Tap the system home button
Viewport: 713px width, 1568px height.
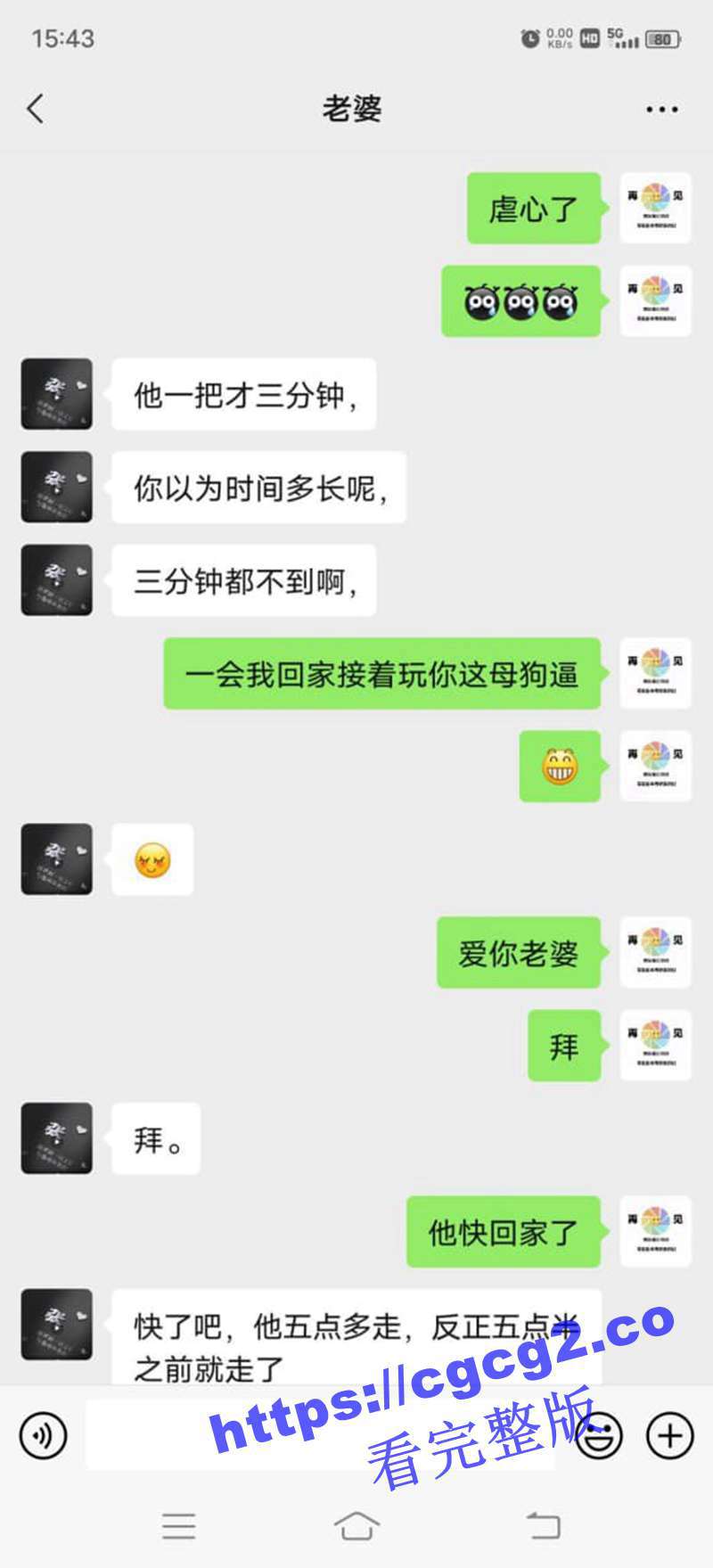click(x=356, y=1525)
